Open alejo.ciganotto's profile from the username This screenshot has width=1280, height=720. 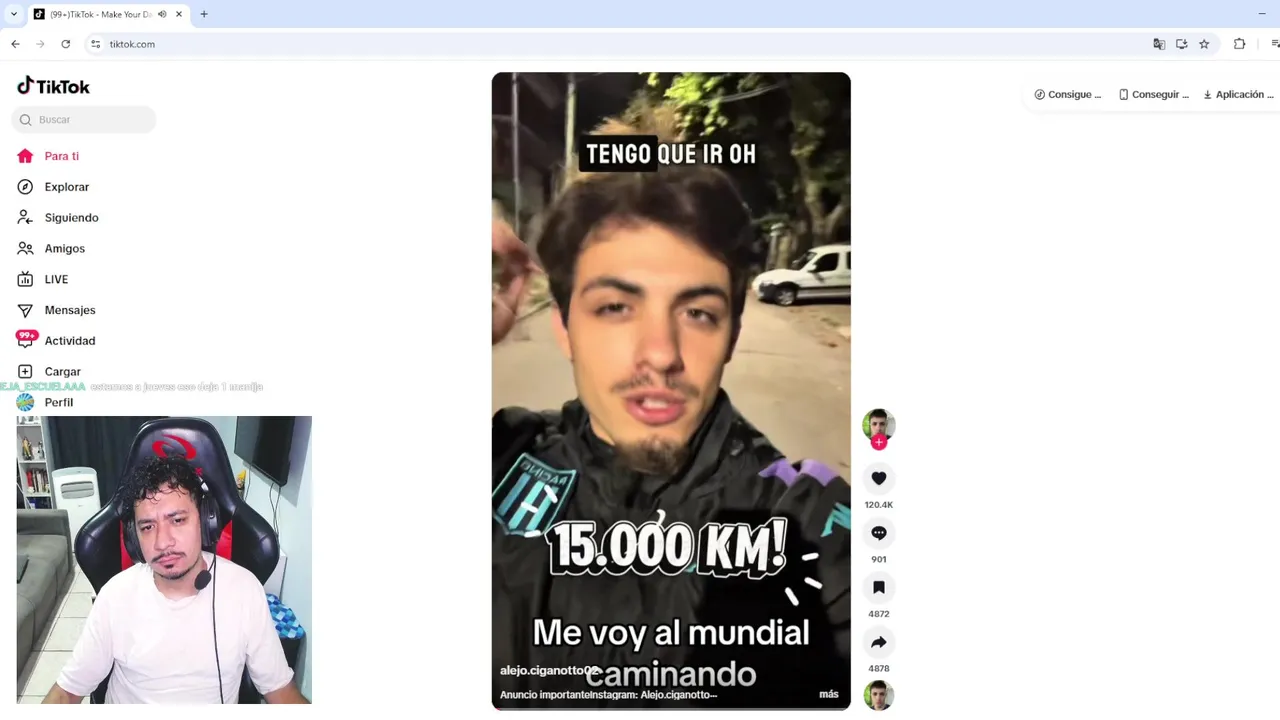coord(548,671)
